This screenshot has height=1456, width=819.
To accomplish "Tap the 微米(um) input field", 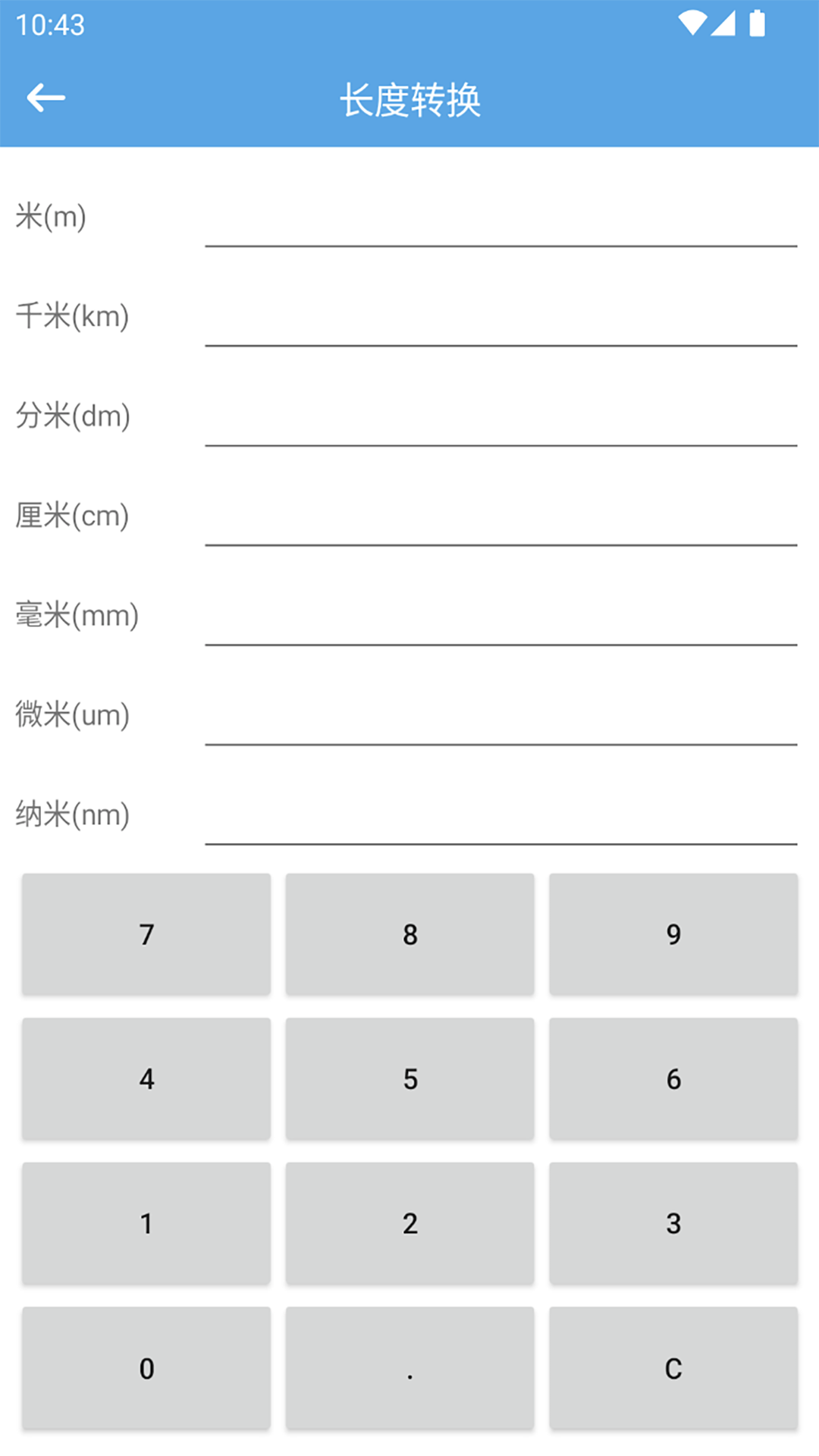I will pos(500,719).
